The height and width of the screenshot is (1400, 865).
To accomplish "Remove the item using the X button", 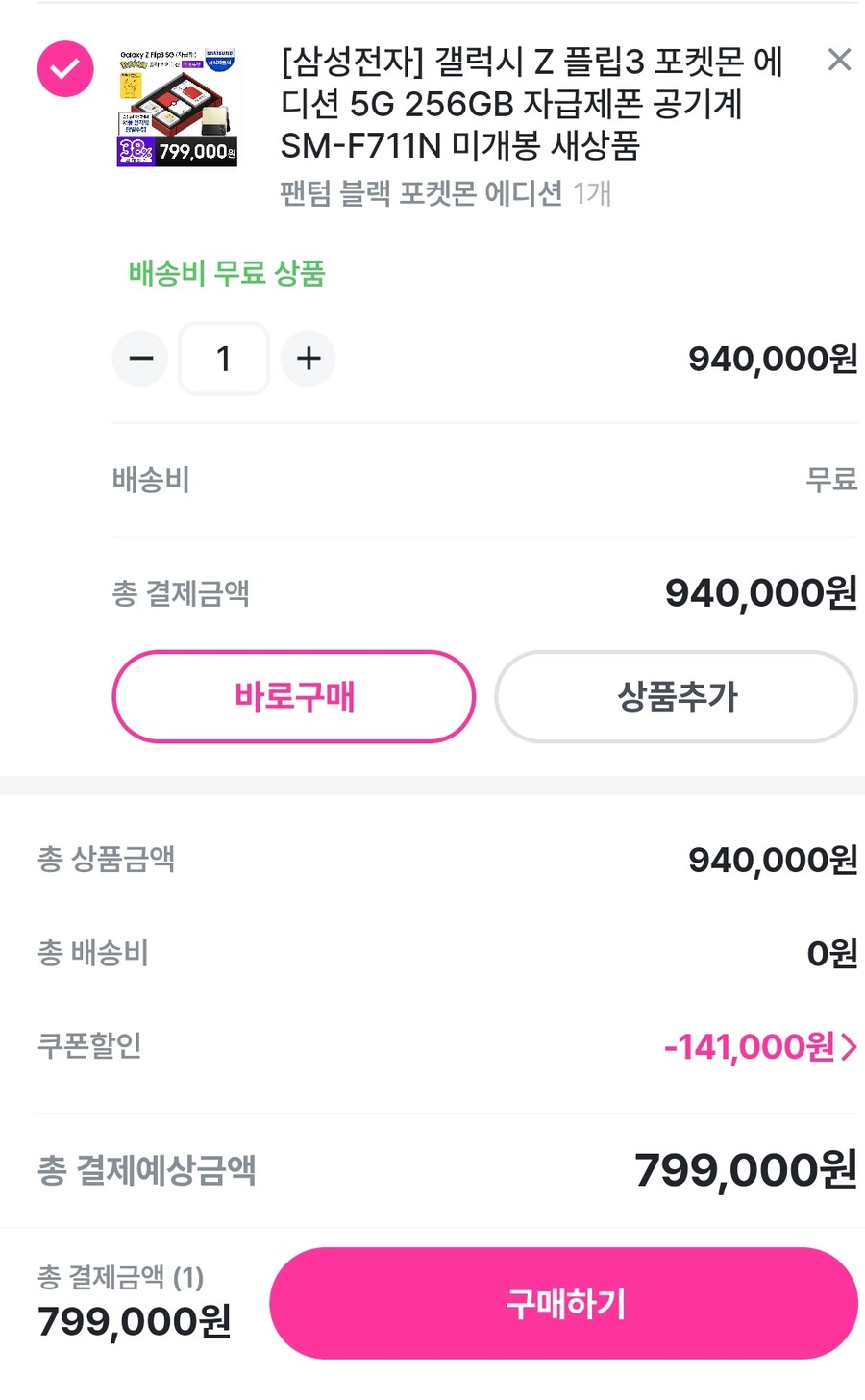I will click(838, 61).
